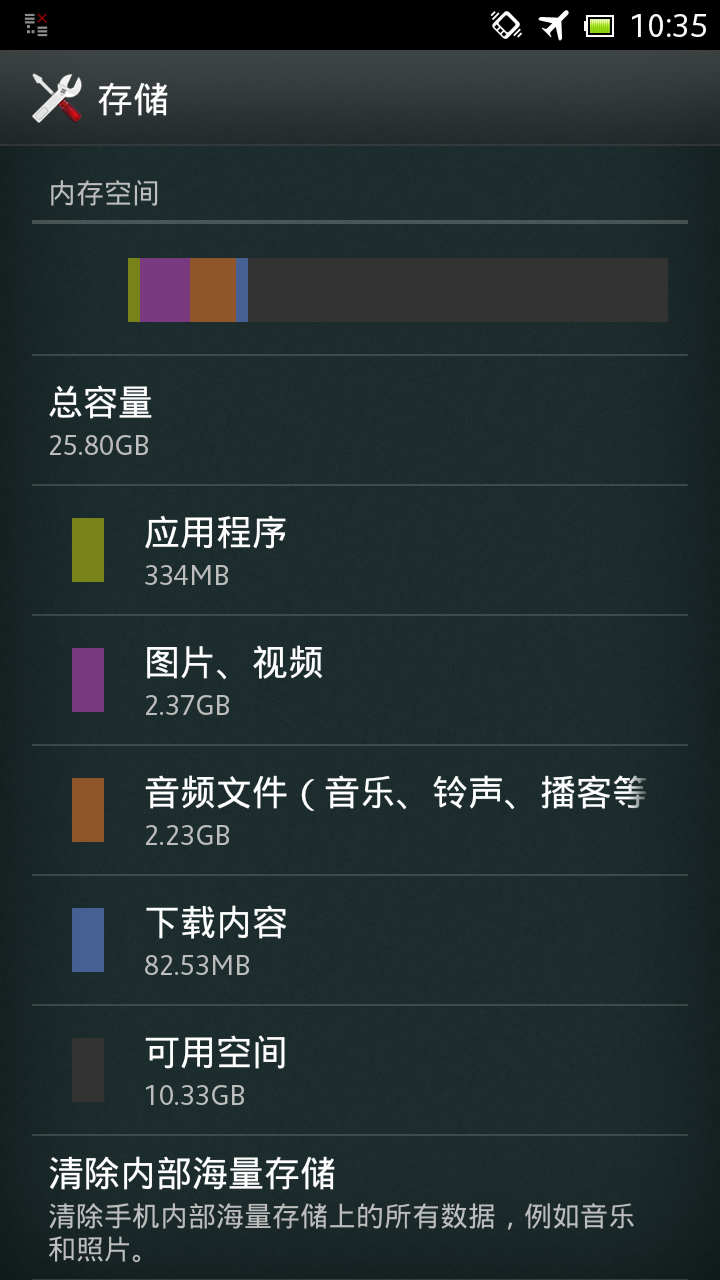Open the 音频文件 storage row

360,810
